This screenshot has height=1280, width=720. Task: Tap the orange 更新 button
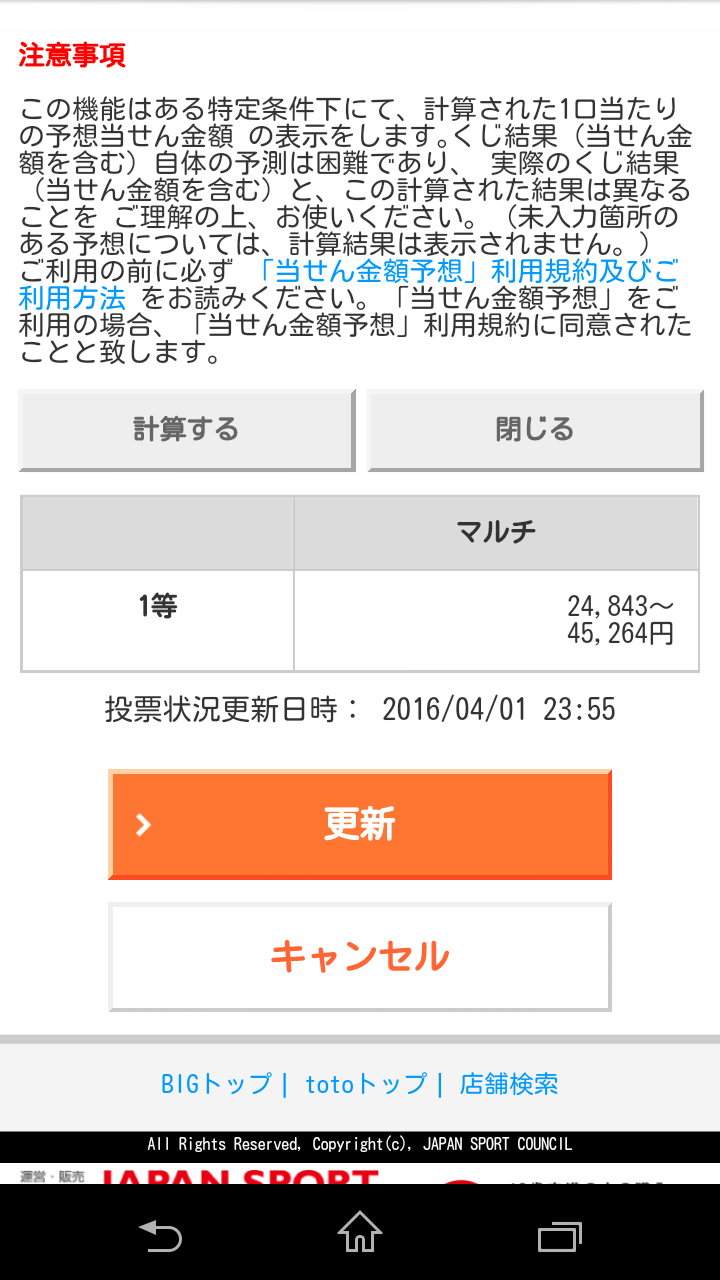pos(359,824)
